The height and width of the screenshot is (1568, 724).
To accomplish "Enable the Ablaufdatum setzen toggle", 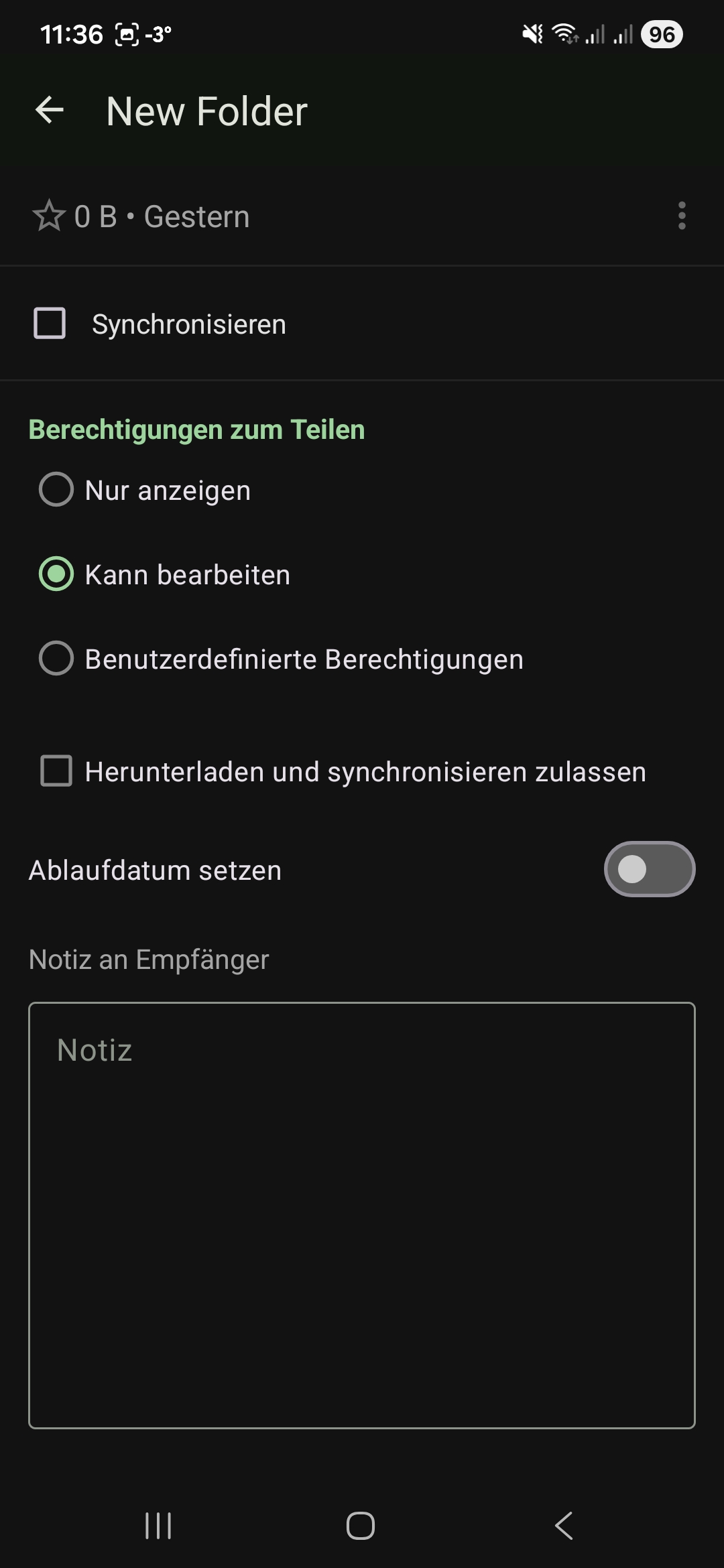I will 648,869.
